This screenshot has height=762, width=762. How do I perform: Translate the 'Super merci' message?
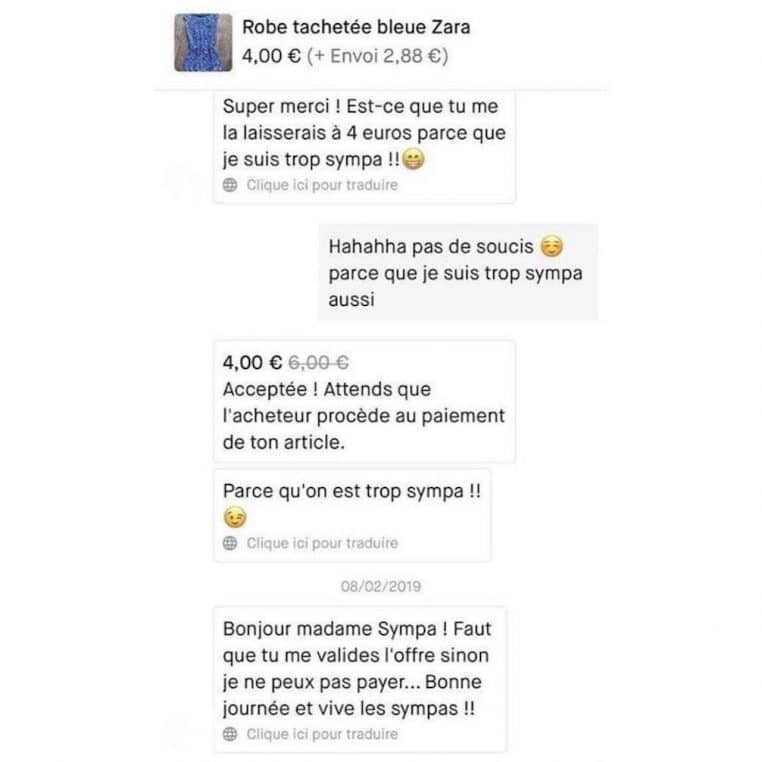click(321, 185)
